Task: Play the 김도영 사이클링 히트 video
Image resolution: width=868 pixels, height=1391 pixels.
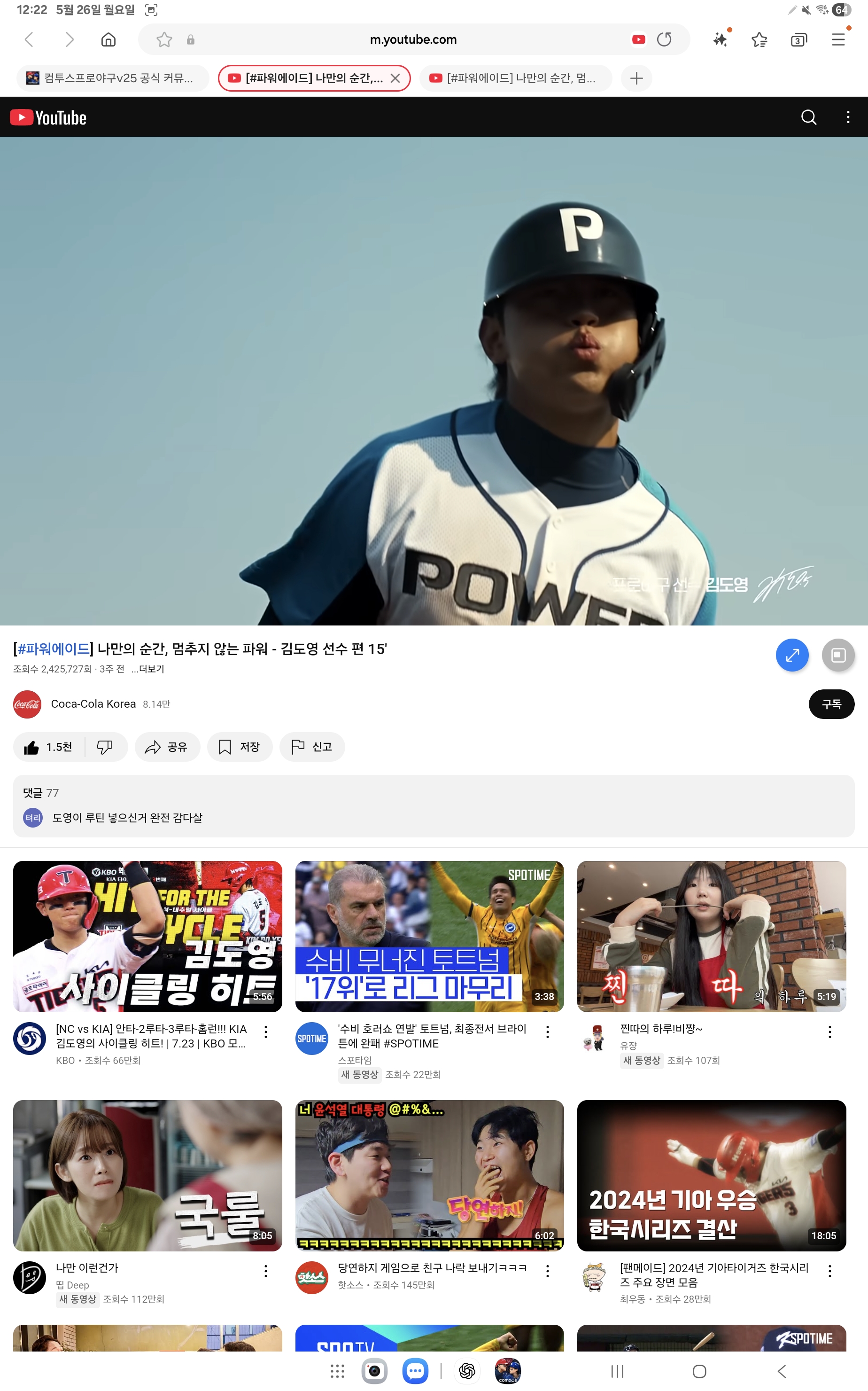Action: pos(147,936)
